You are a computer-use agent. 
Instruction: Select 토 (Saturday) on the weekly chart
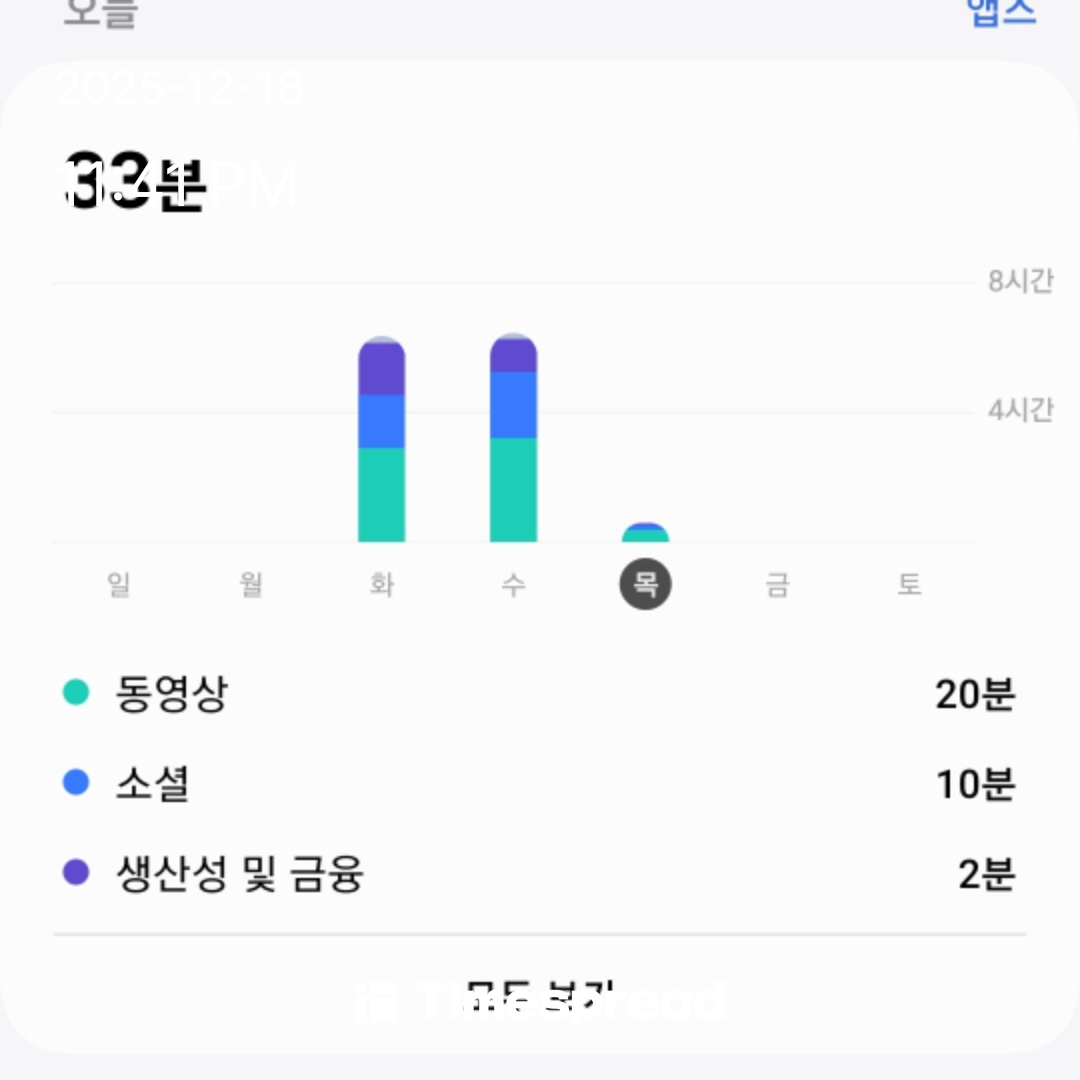pos(908,585)
